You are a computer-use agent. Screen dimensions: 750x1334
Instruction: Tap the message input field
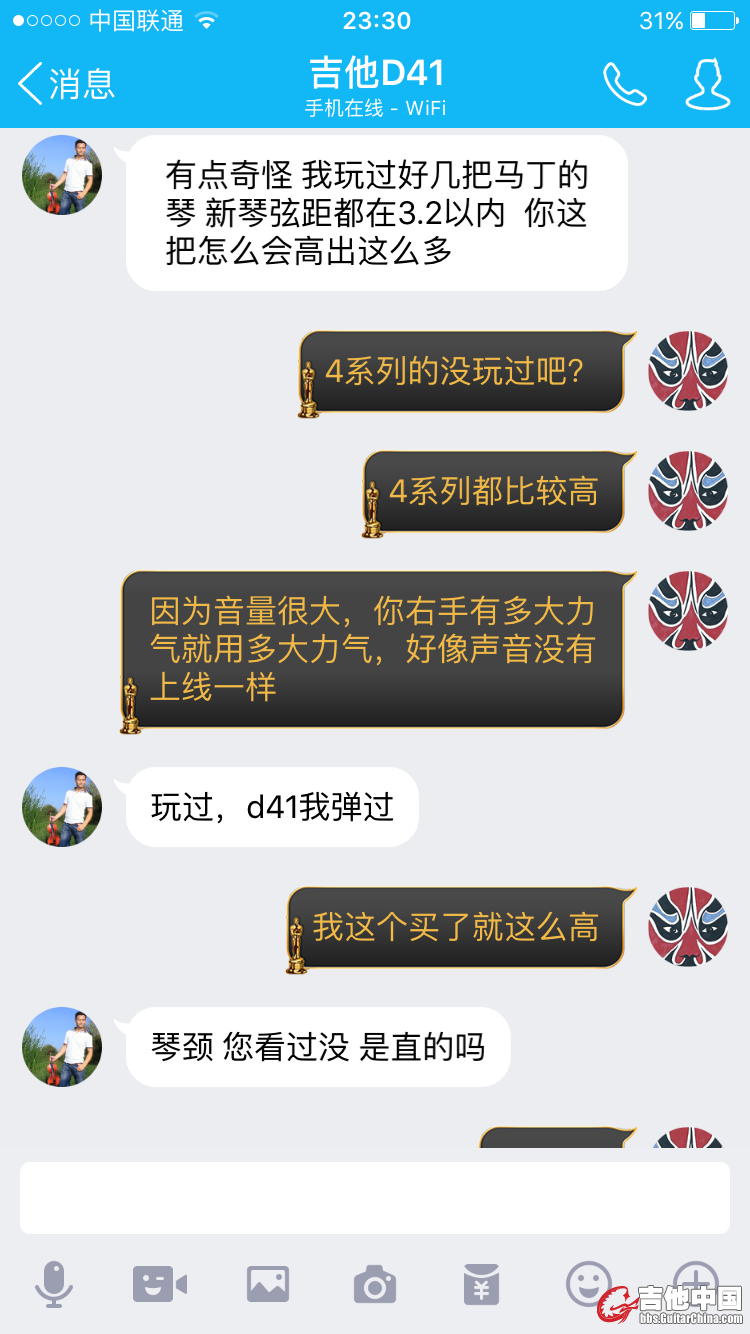point(375,1197)
